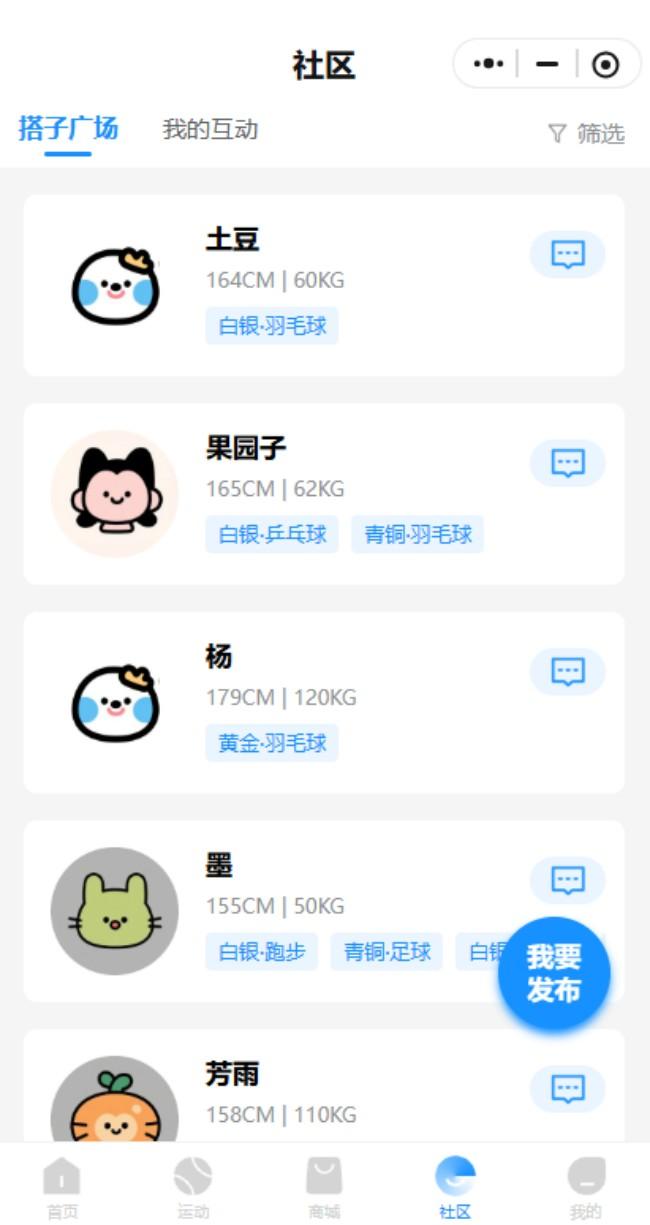The height and width of the screenshot is (1225, 650).
Task: Message 土豆 via the chat icon
Action: tap(567, 254)
